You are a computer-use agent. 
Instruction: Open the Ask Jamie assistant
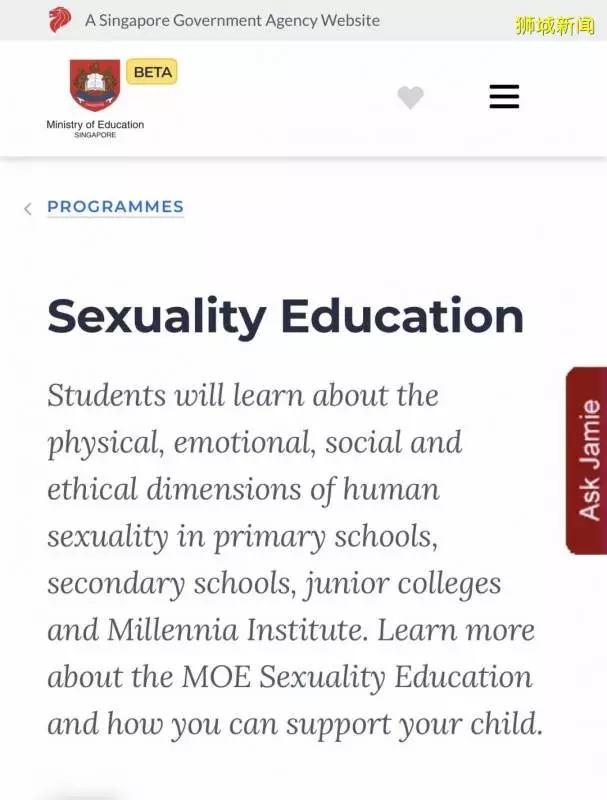587,460
